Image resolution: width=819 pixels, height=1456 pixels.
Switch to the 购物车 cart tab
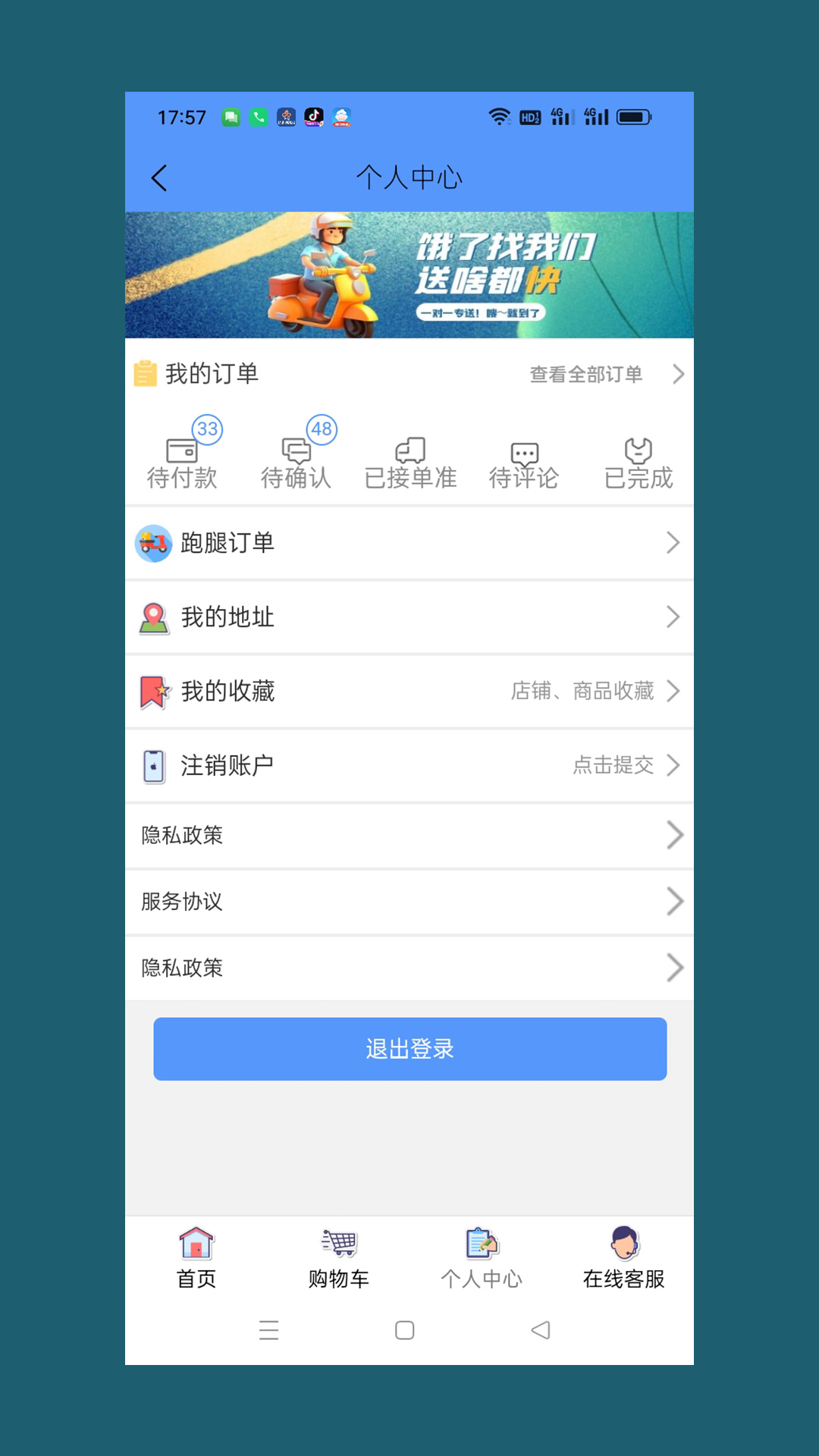click(338, 1258)
